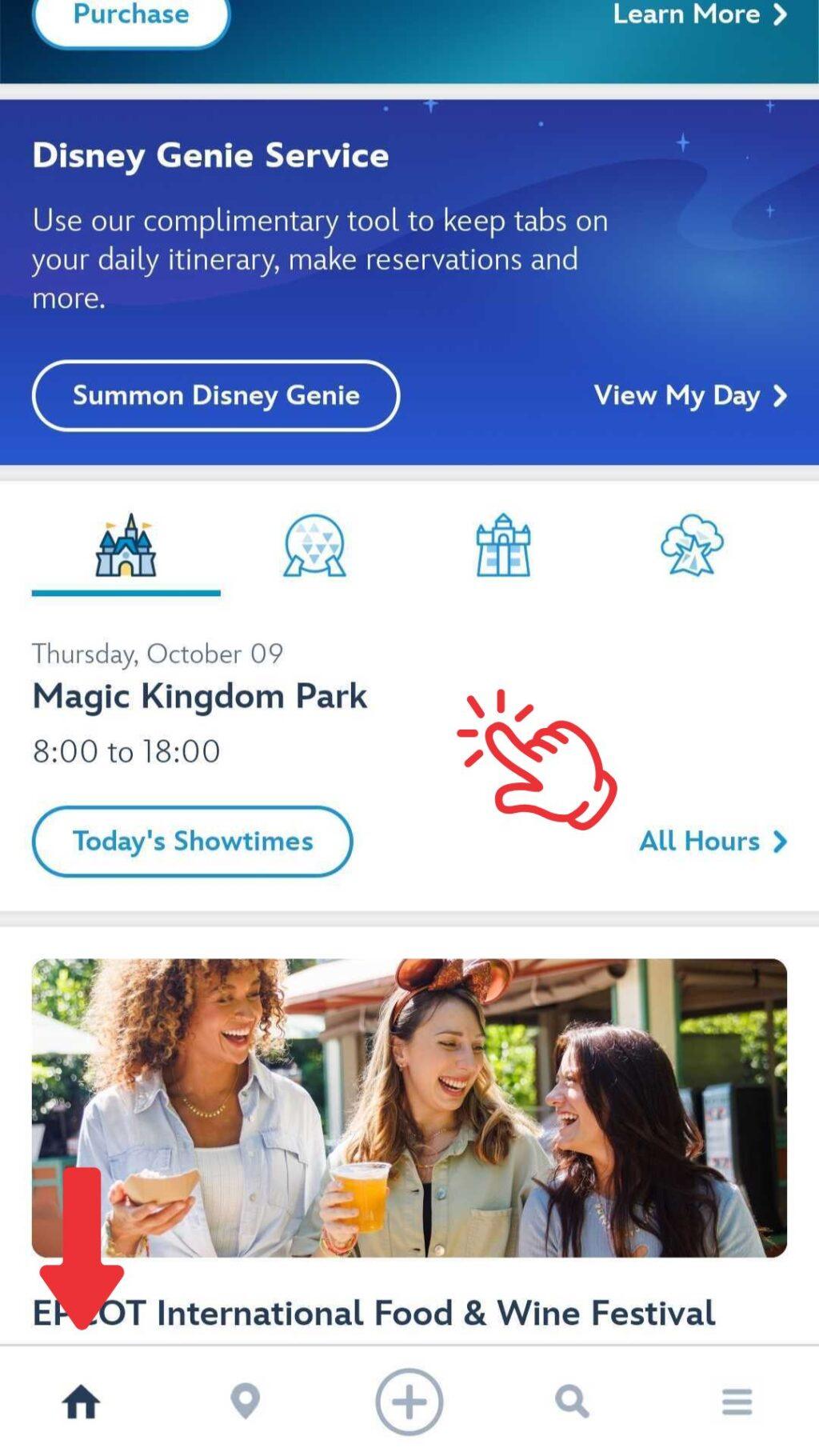Image resolution: width=819 pixels, height=1456 pixels.
Task: Switch to the EPCOT park tab
Action: tap(314, 546)
